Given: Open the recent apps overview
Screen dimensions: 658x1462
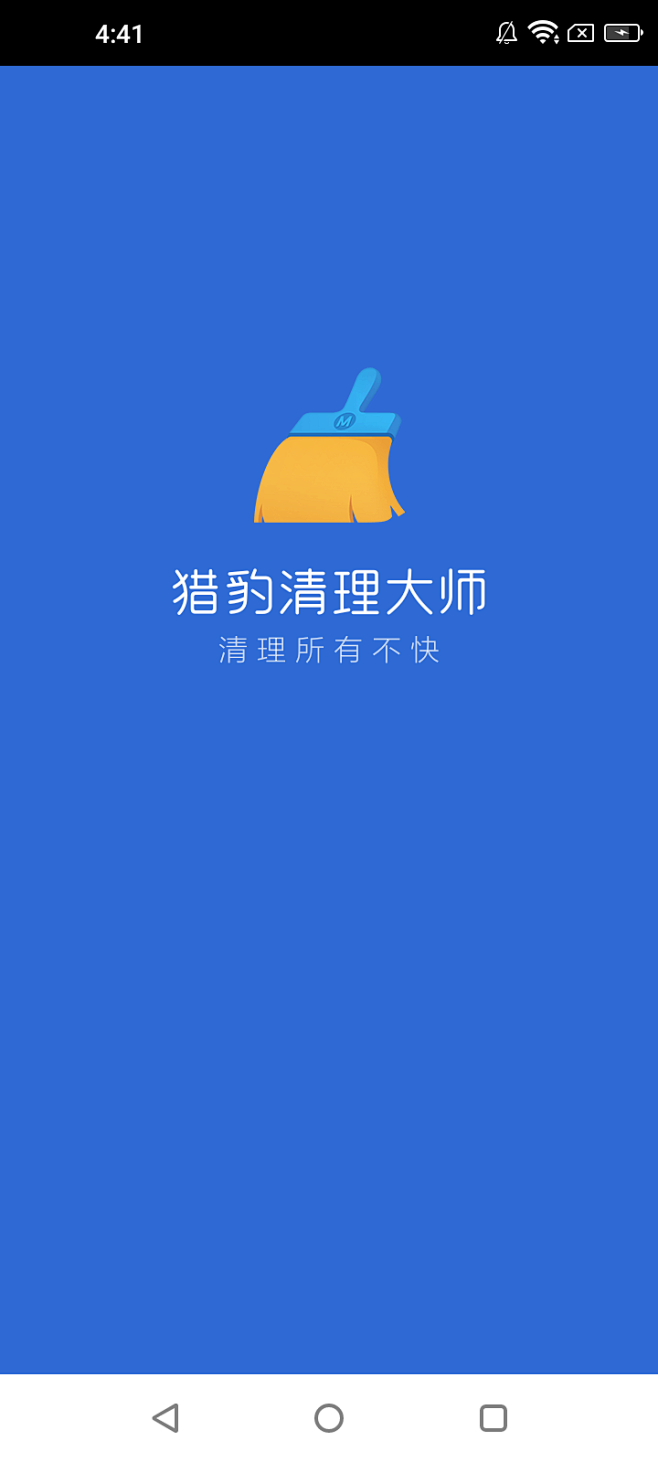Looking at the screenshot, I should (493, 1417).
